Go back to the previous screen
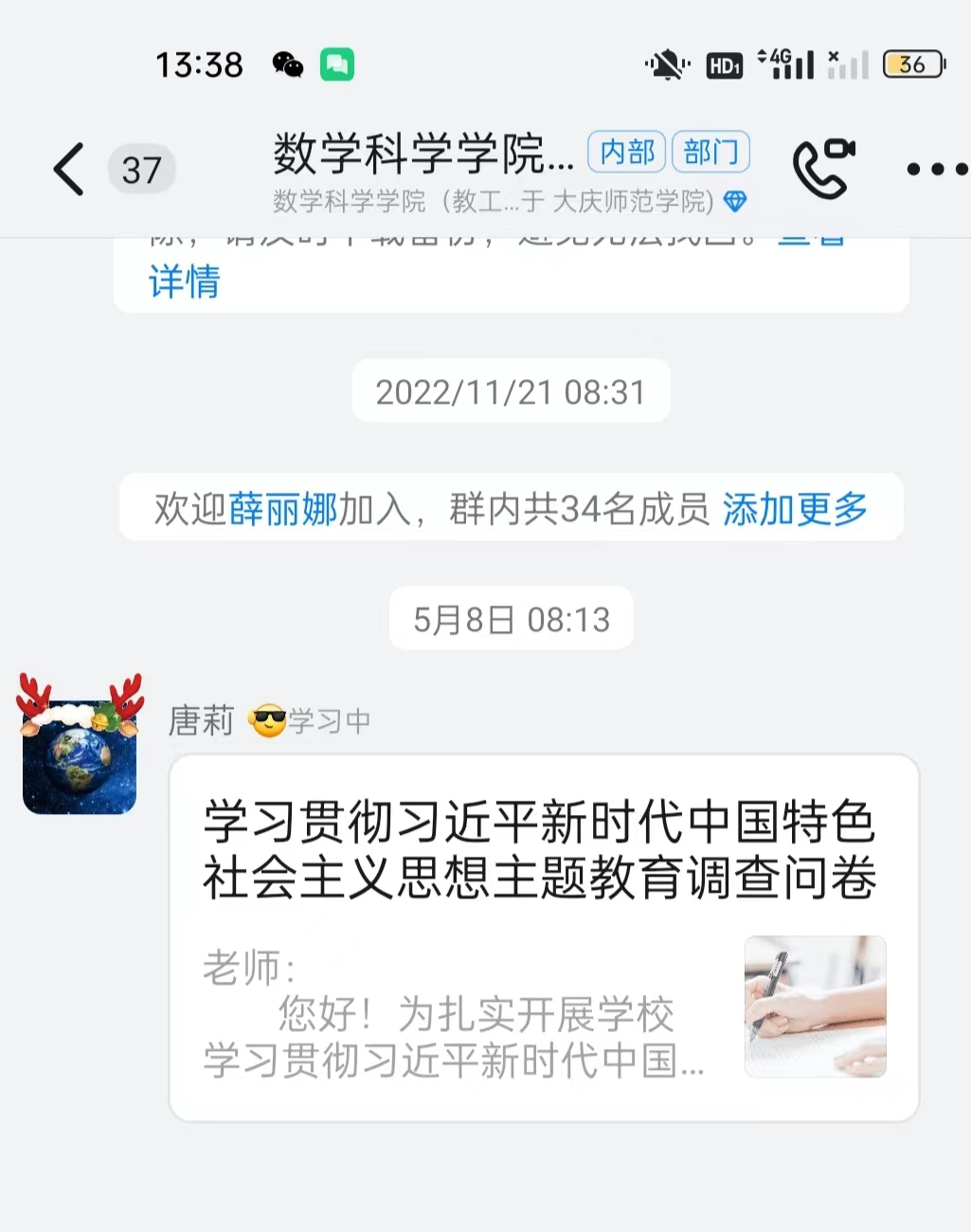This screenshot has height=1232, width=971. (69, 170)
